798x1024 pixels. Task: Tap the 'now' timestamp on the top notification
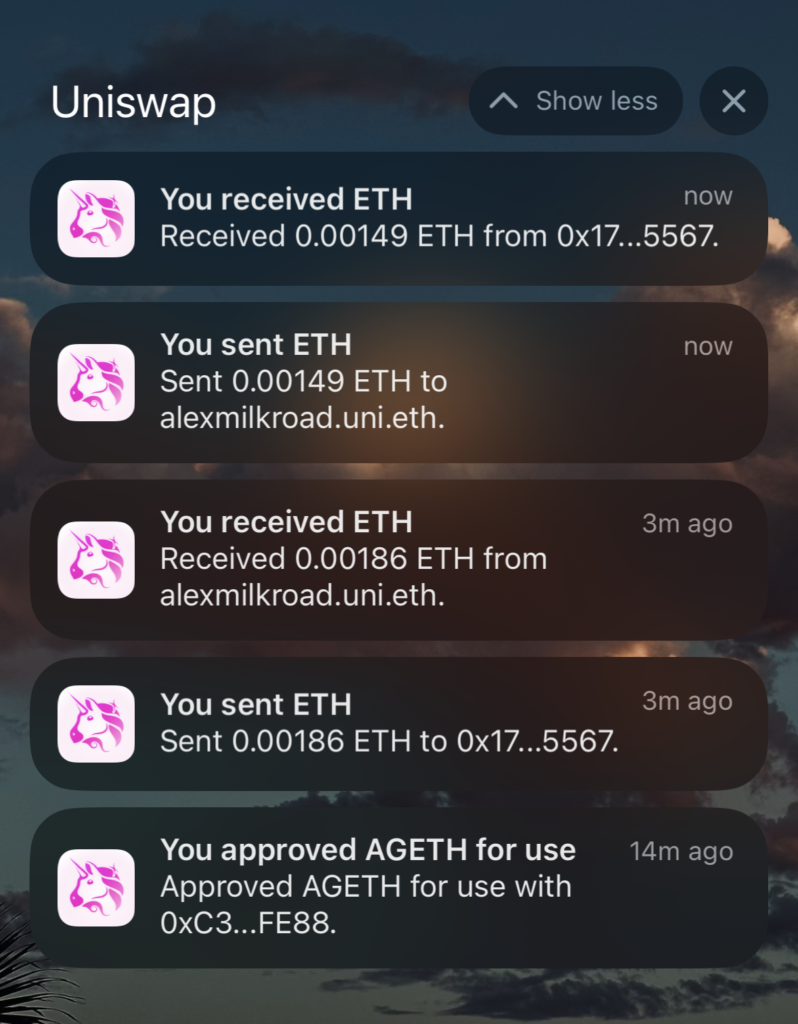click(x=708, y=196)
